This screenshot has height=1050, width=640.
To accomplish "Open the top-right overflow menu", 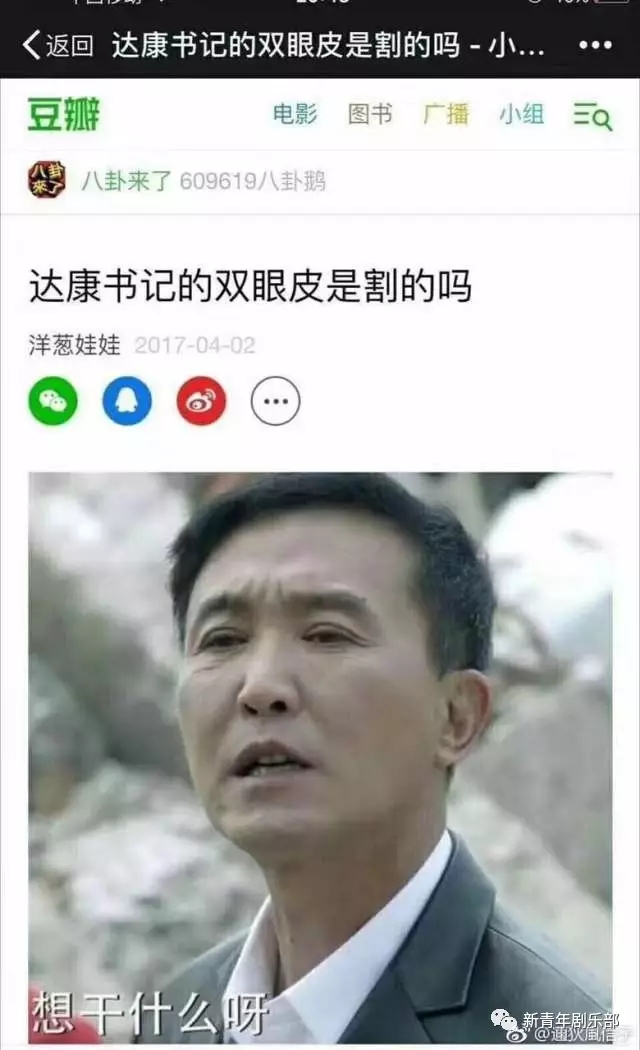I will [x=595, y=46].
